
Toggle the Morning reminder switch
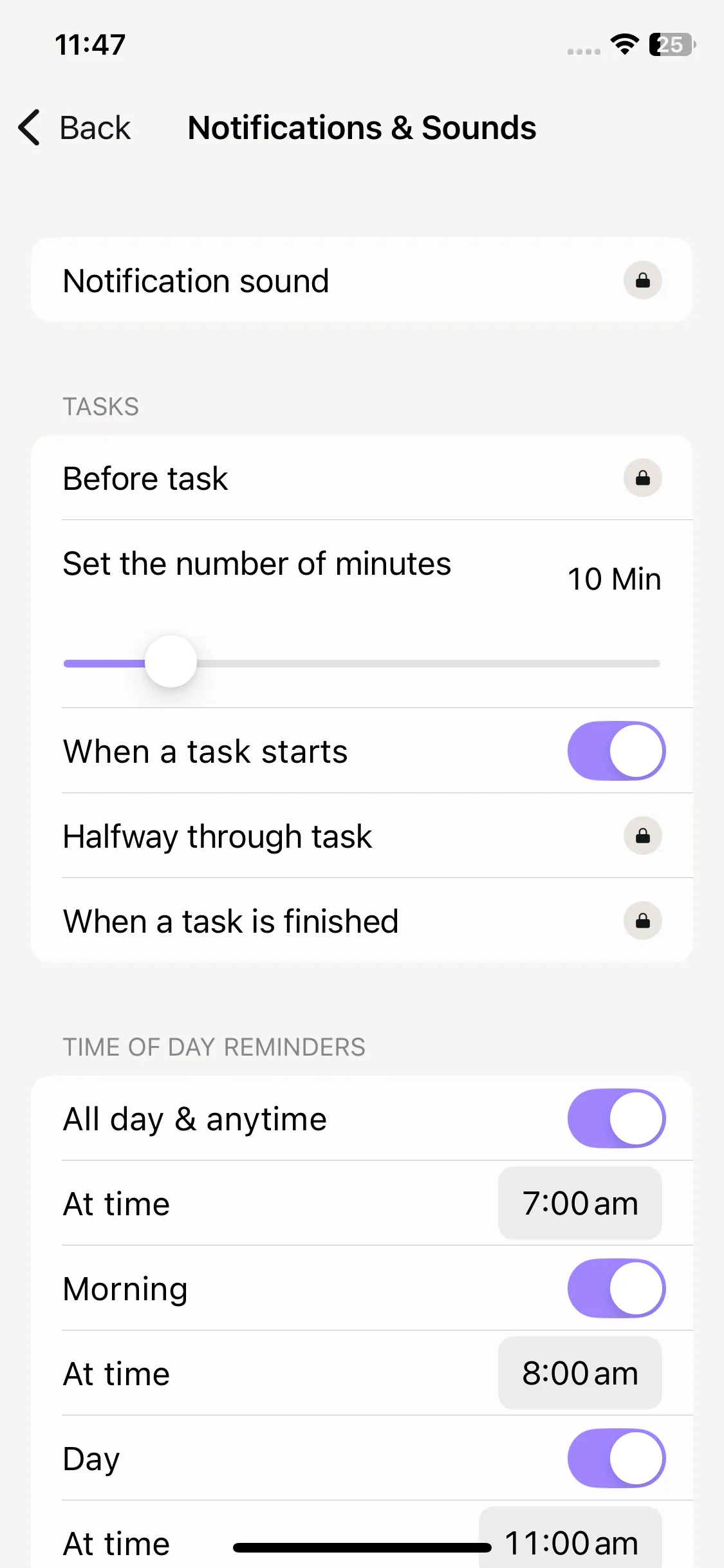(x=616, y=1289)
